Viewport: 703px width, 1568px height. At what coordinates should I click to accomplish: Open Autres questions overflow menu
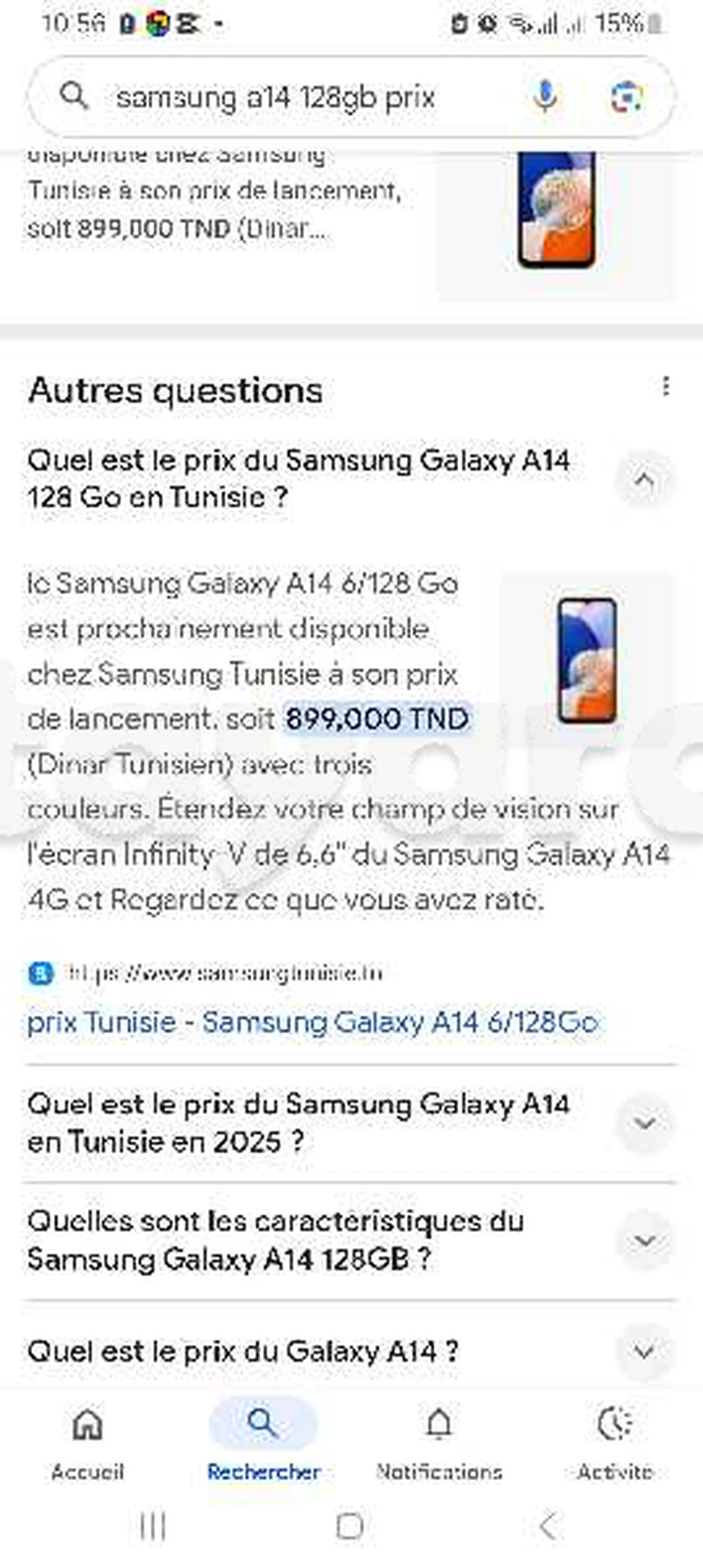tap(665, 386)
